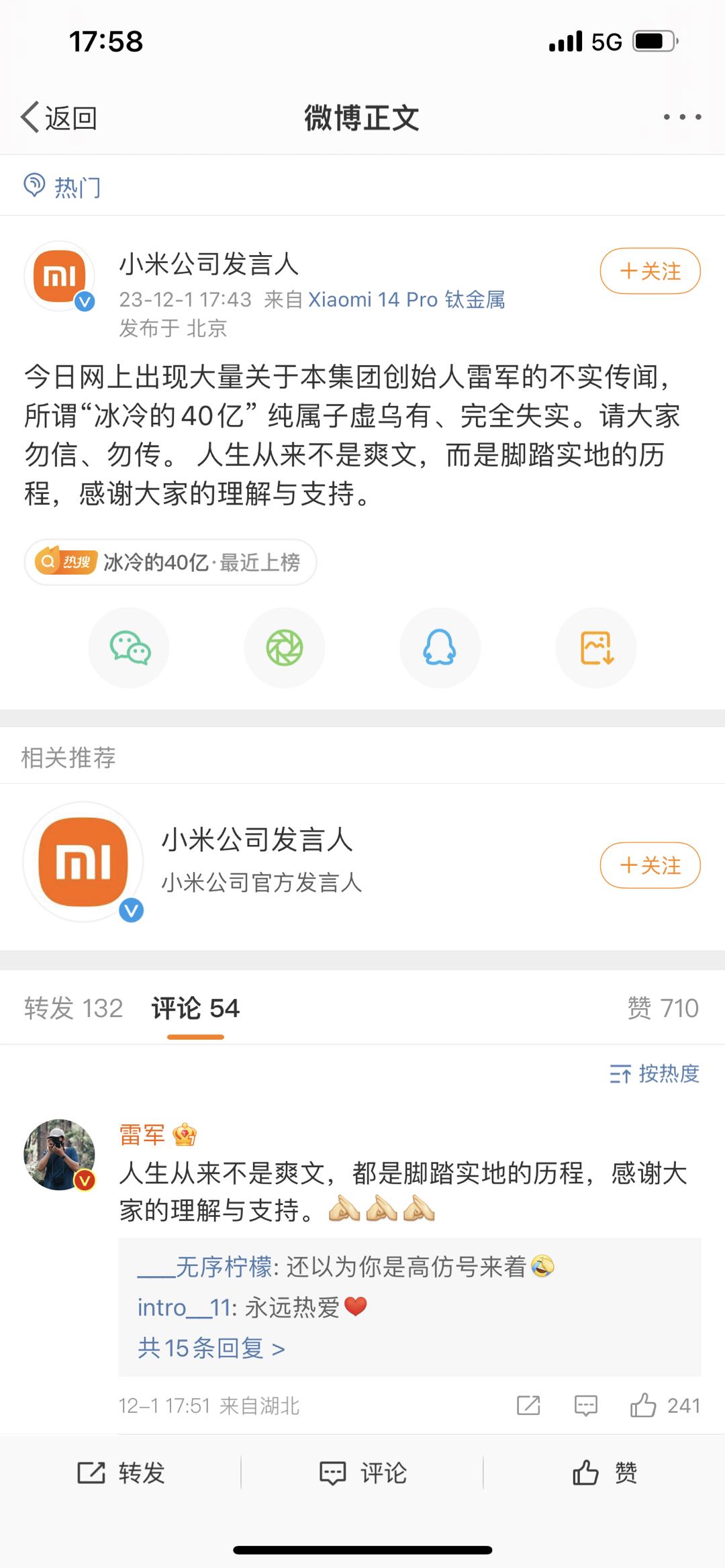
Task: Follow the post author 小米公司发言人
Action: [x=650, y=271]
